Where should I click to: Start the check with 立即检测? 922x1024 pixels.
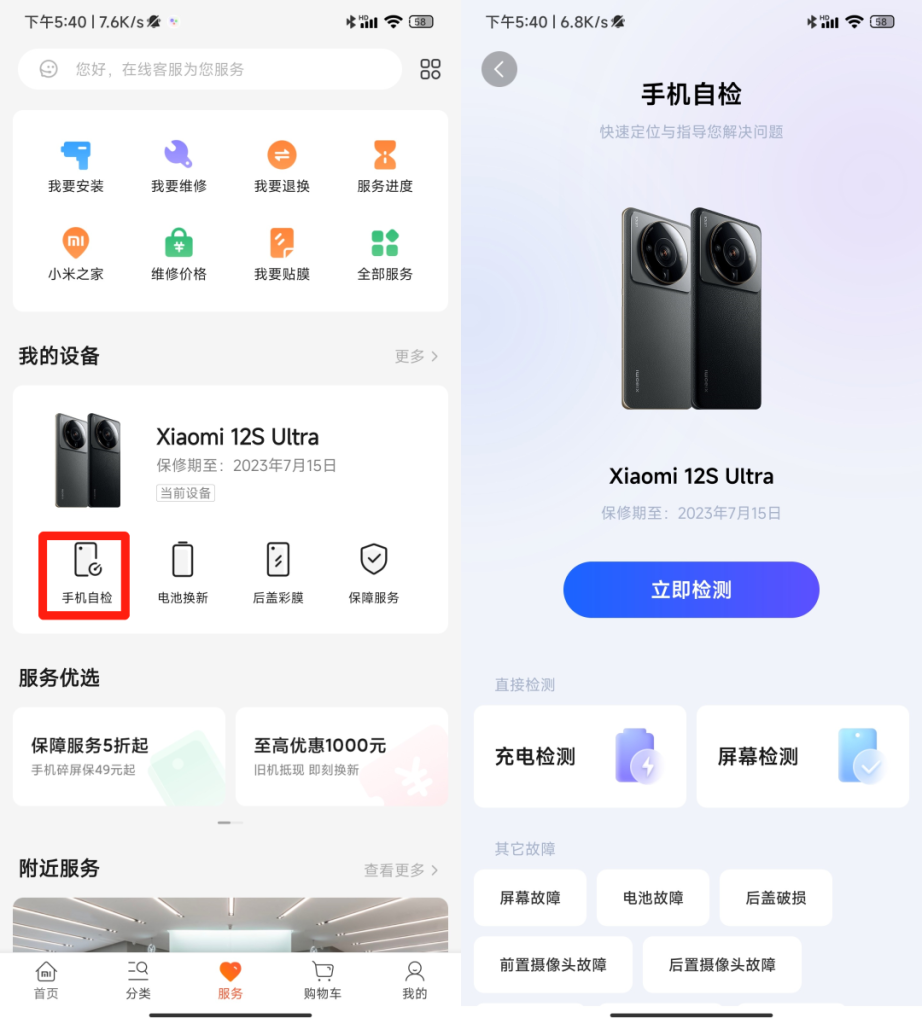[x=691, y=590]
